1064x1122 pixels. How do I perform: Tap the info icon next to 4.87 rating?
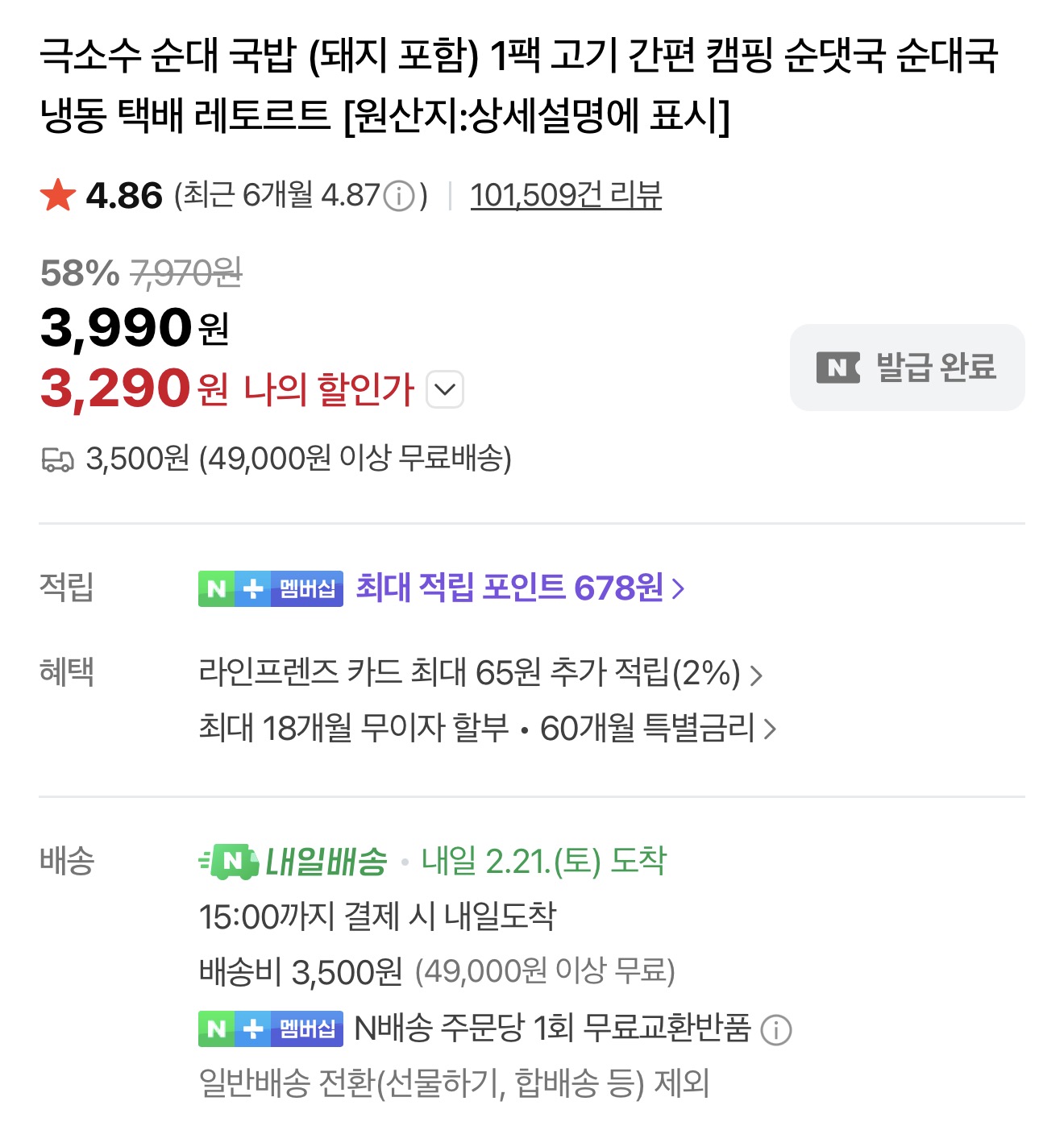[x=399, y=196]
